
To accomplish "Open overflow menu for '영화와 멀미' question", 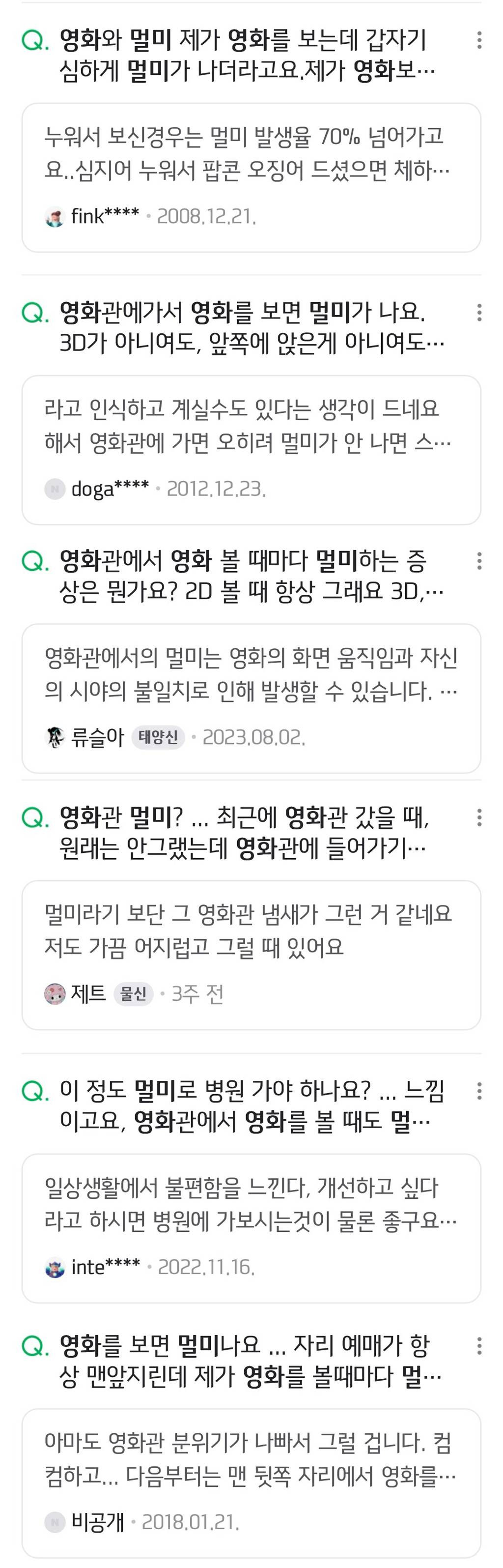I will point(479,40).
